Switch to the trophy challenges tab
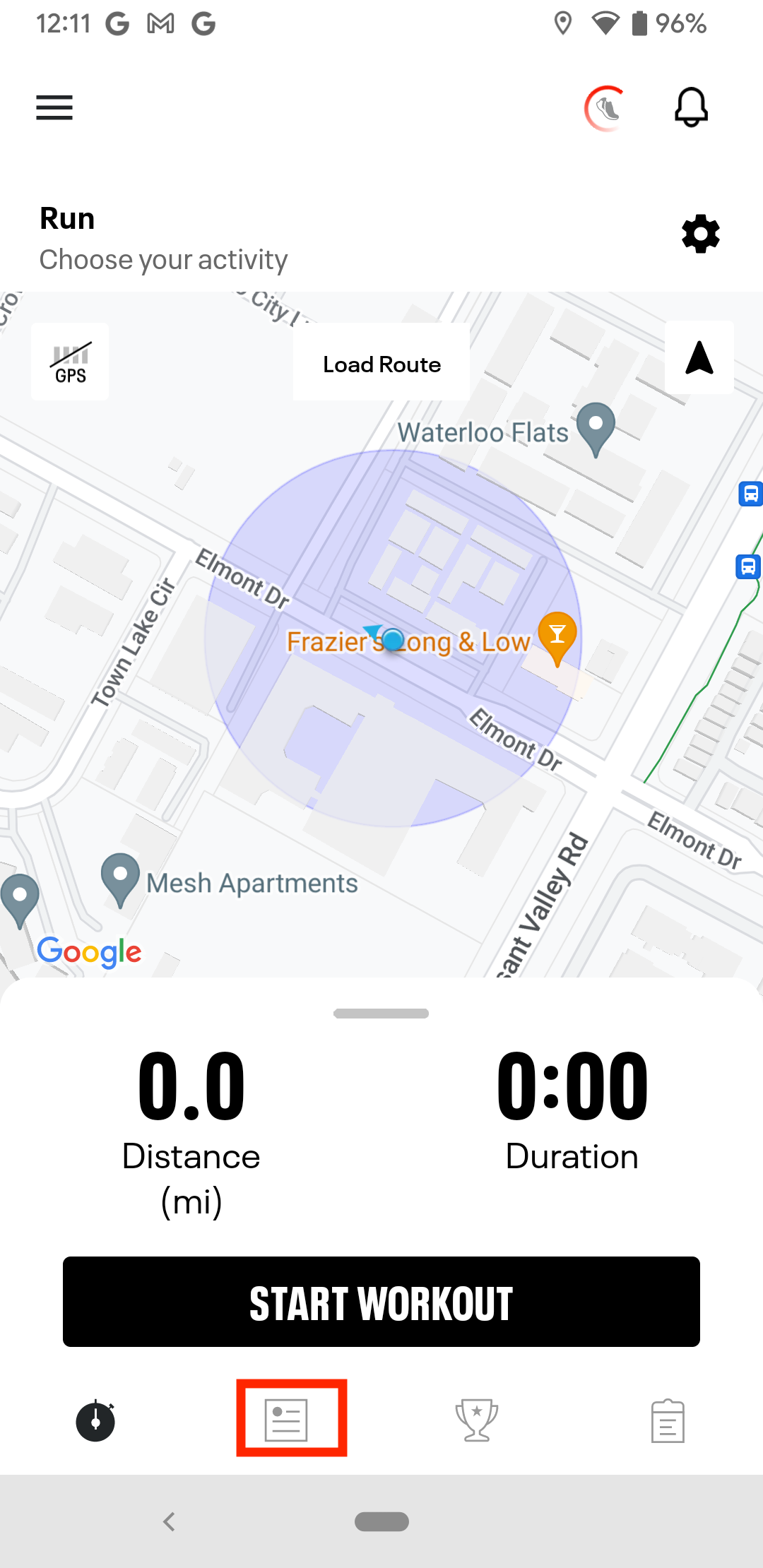The image size is (763, 1568). coord(477,1420)
